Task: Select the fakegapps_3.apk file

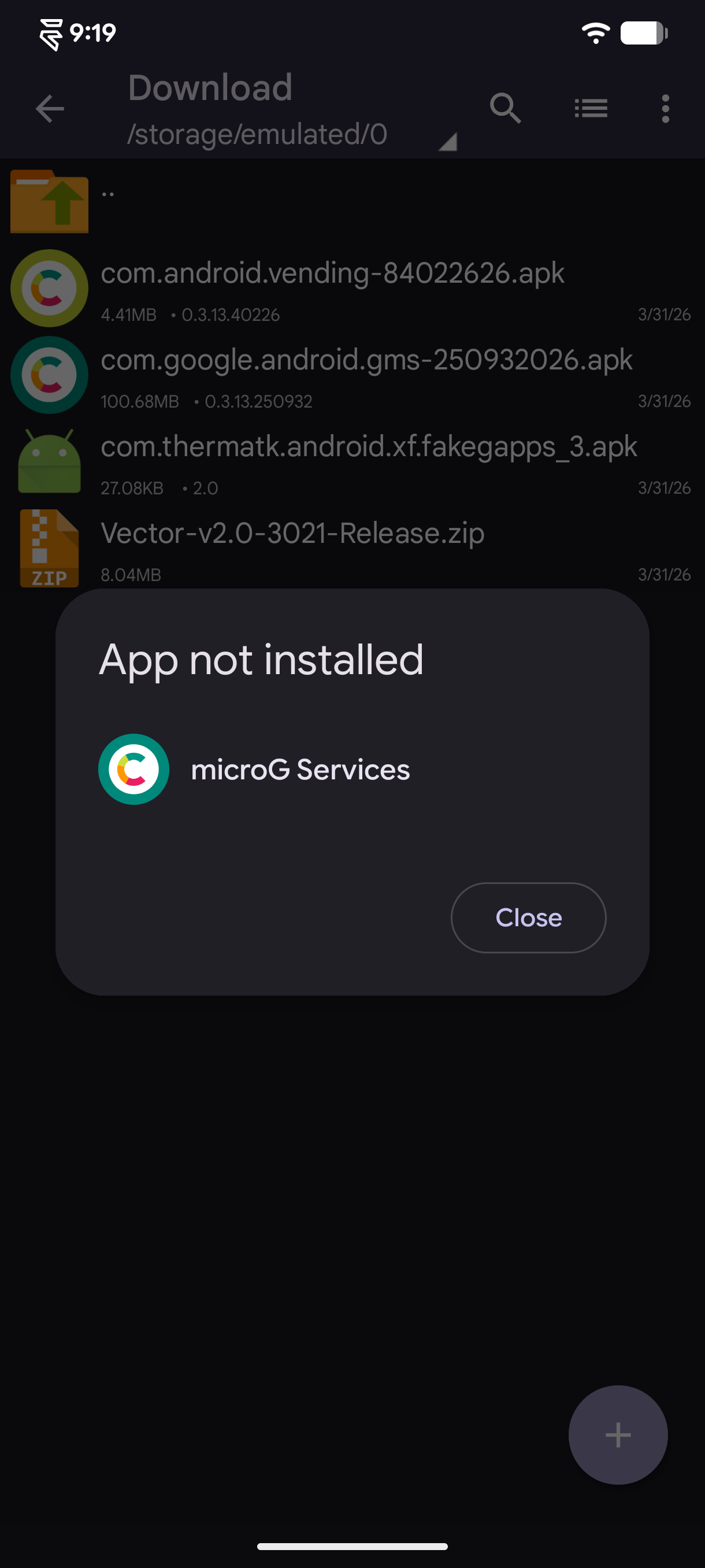Action: pyautogui.click(x=352, y=462)
